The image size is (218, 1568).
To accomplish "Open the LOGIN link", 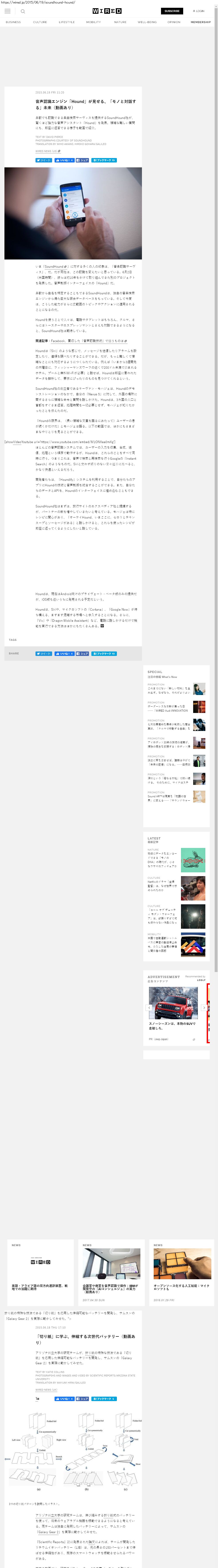I will tap(198, 11).
